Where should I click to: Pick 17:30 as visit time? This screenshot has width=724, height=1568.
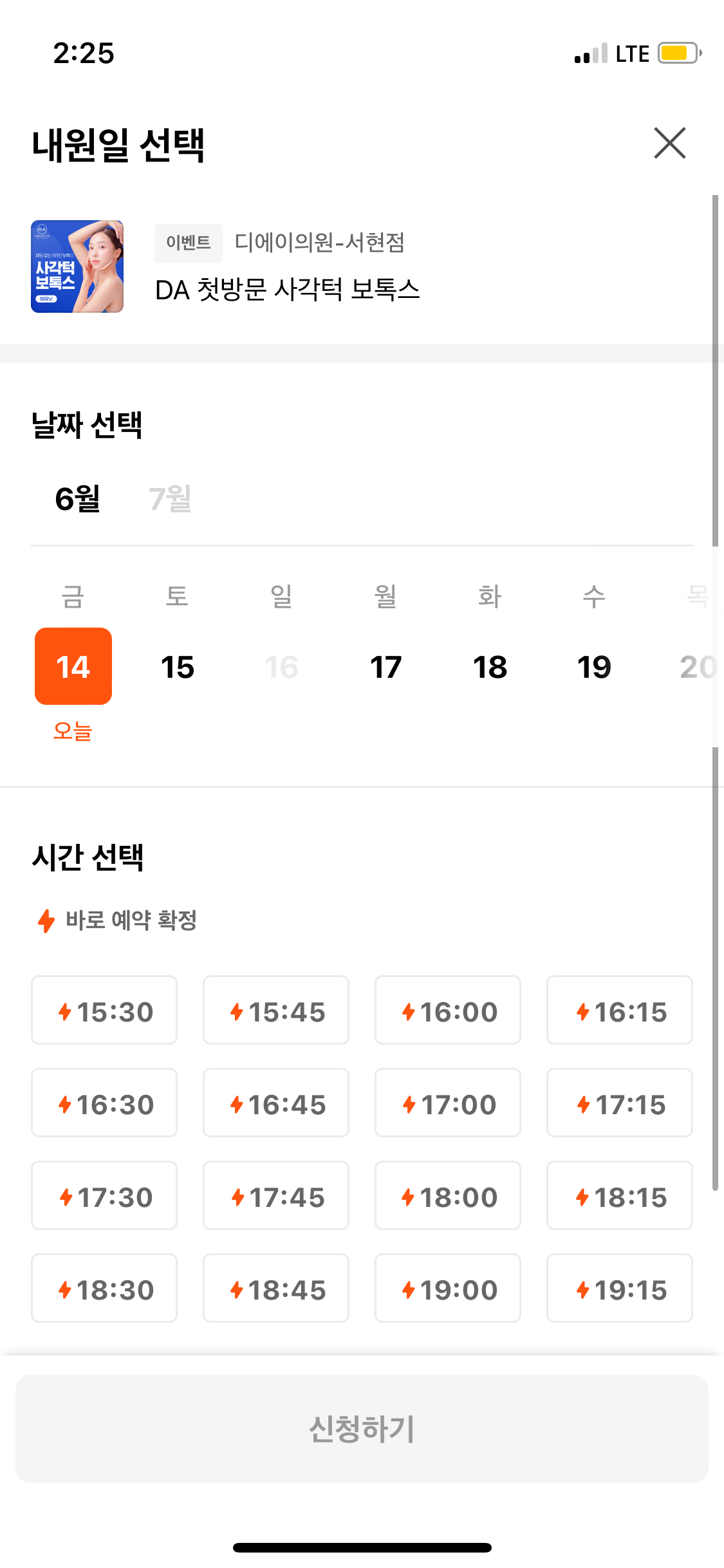click(104, 1195)
